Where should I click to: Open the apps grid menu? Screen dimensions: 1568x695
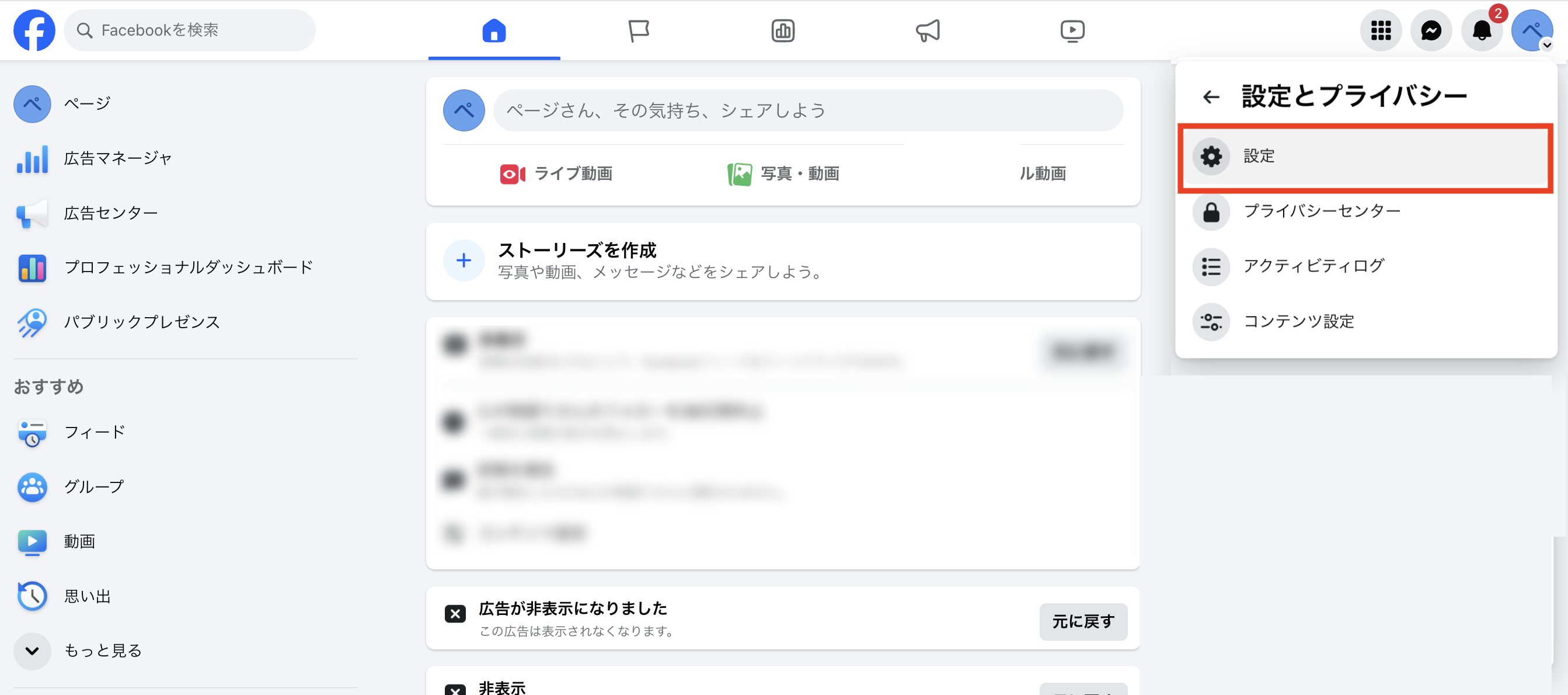click(x=1381, y=30)
